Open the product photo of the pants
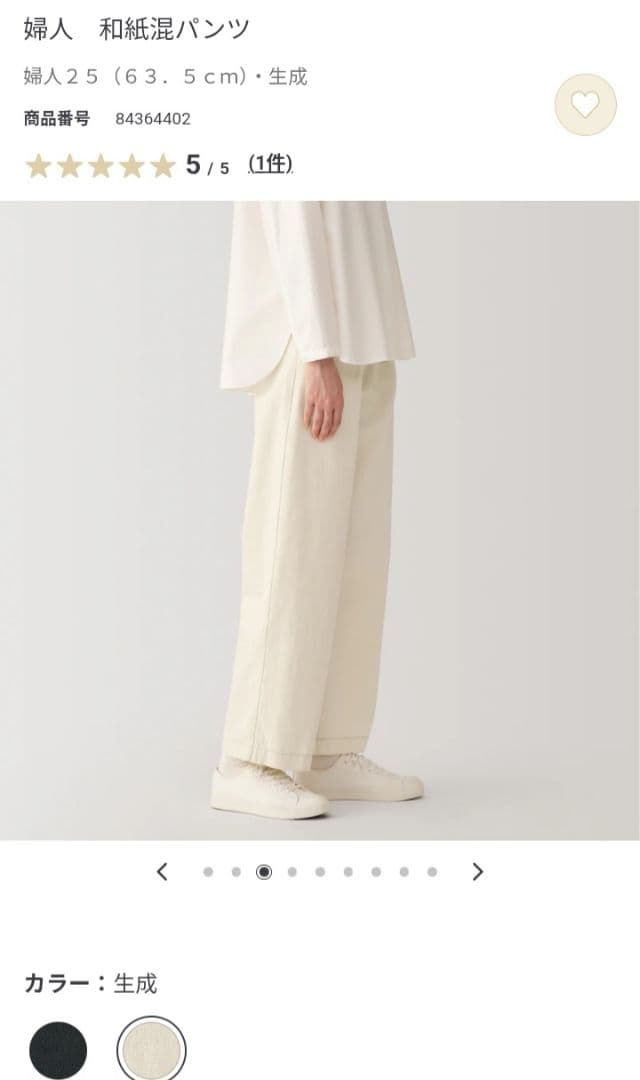Image resolution: width=640 pixels, height=1080 pixels. coord(320,520)
